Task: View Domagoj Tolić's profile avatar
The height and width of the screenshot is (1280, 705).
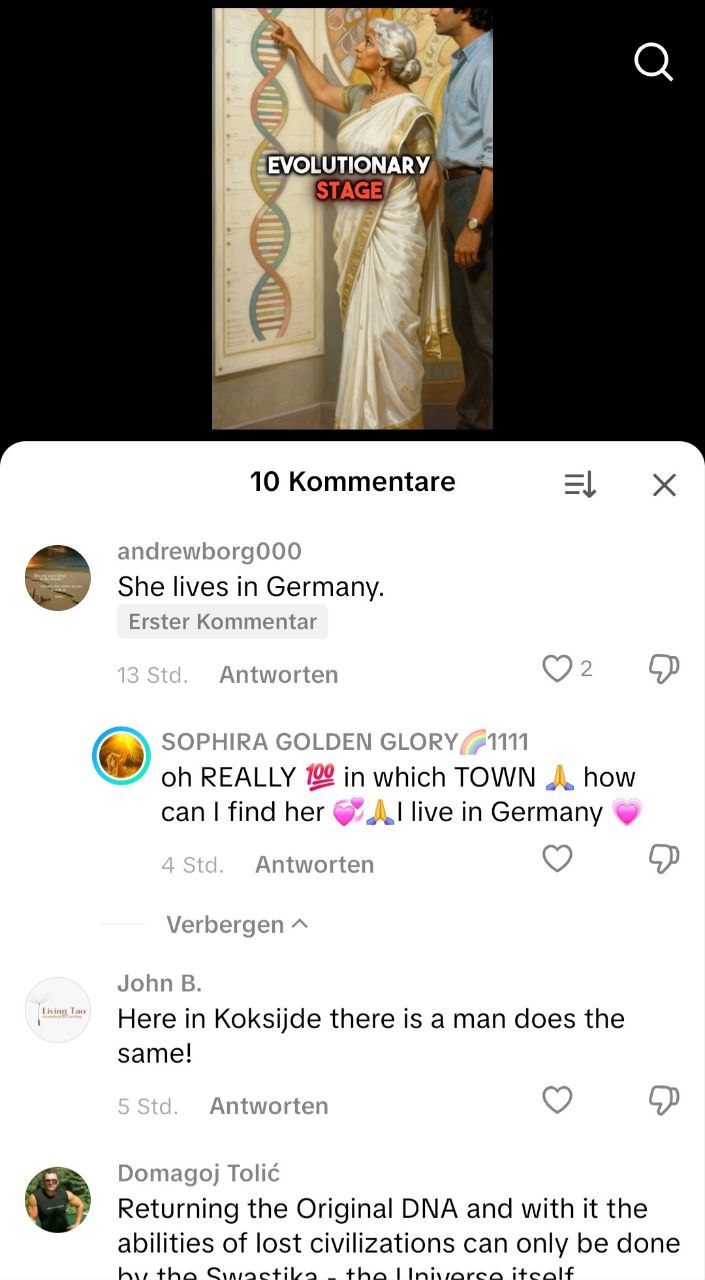Action: 58,1200
